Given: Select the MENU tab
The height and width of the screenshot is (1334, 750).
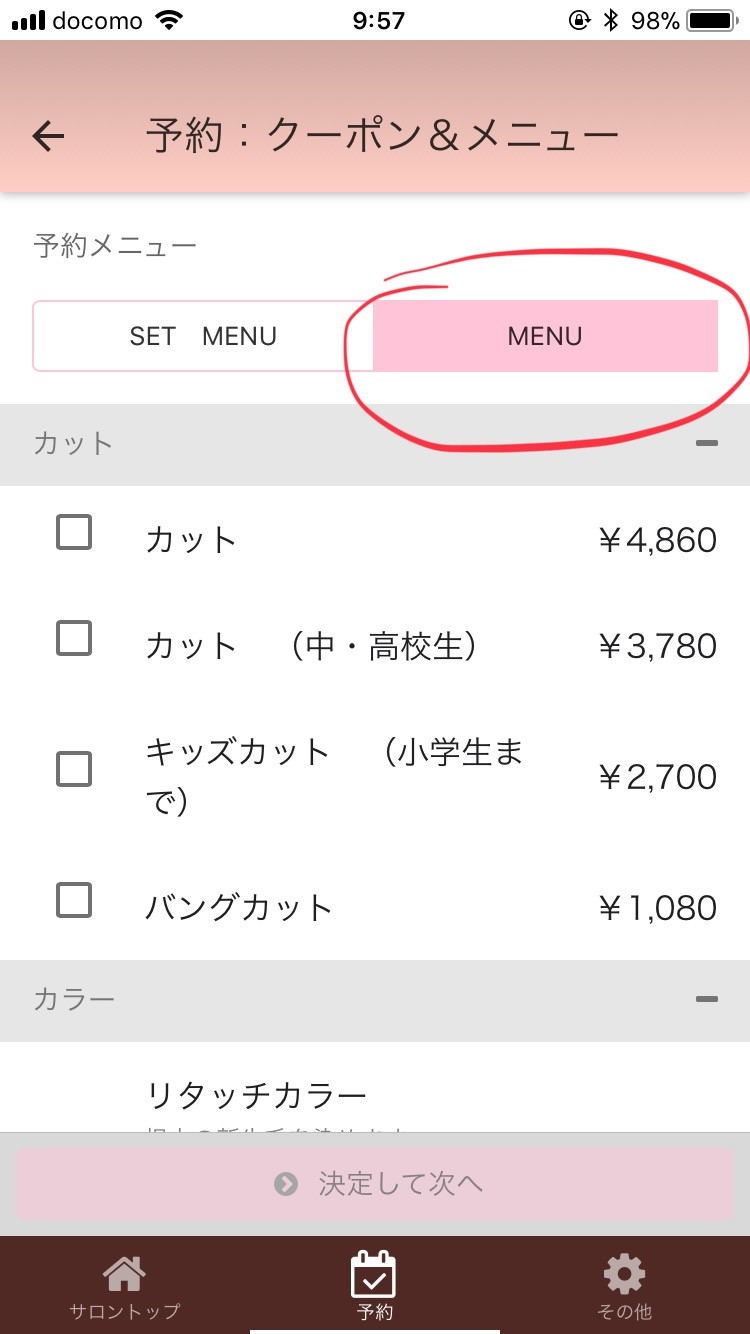Looking at the screenshot, I should pos(545,336).
